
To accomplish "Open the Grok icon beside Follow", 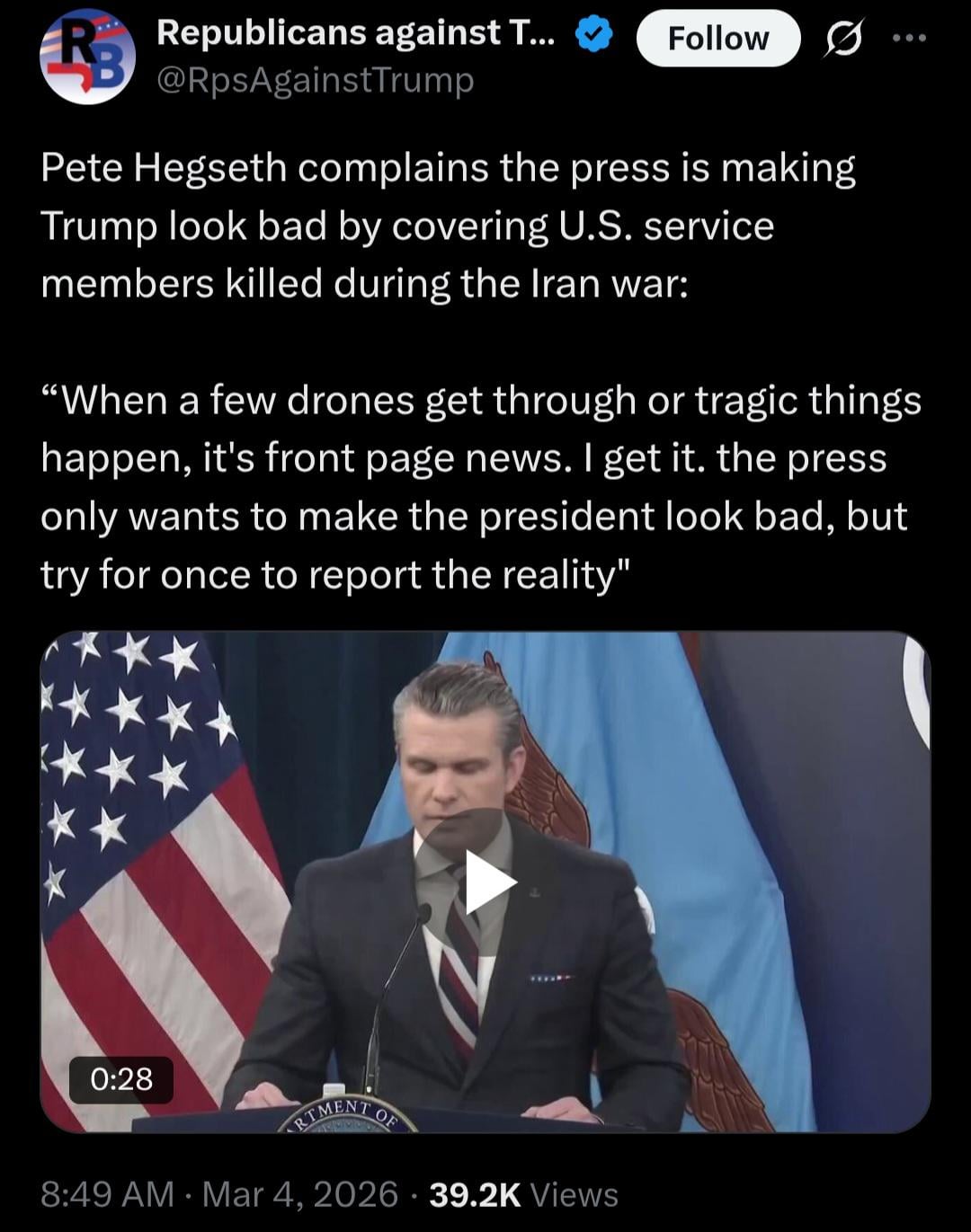I will (x=842, y=40).
